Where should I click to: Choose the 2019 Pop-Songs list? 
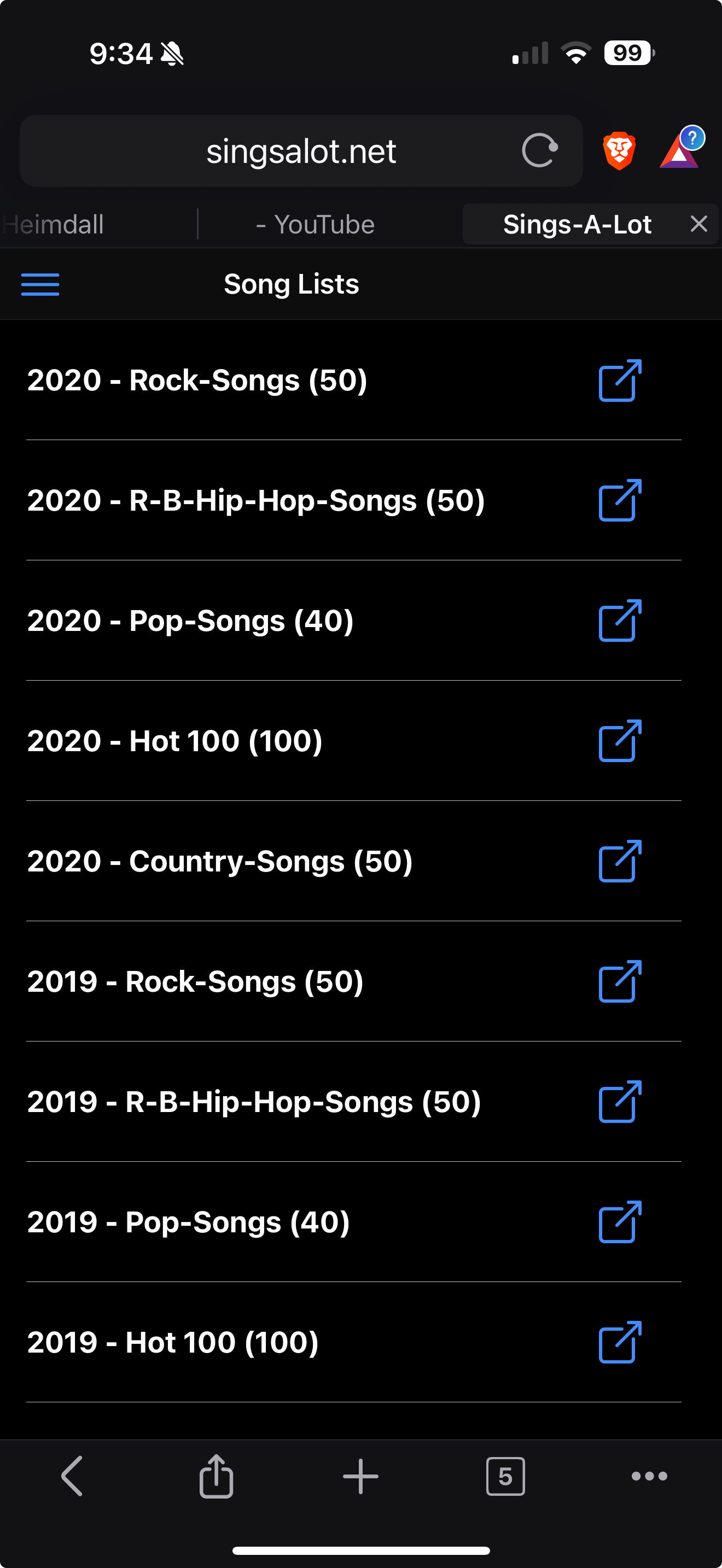click(189, 1222)
